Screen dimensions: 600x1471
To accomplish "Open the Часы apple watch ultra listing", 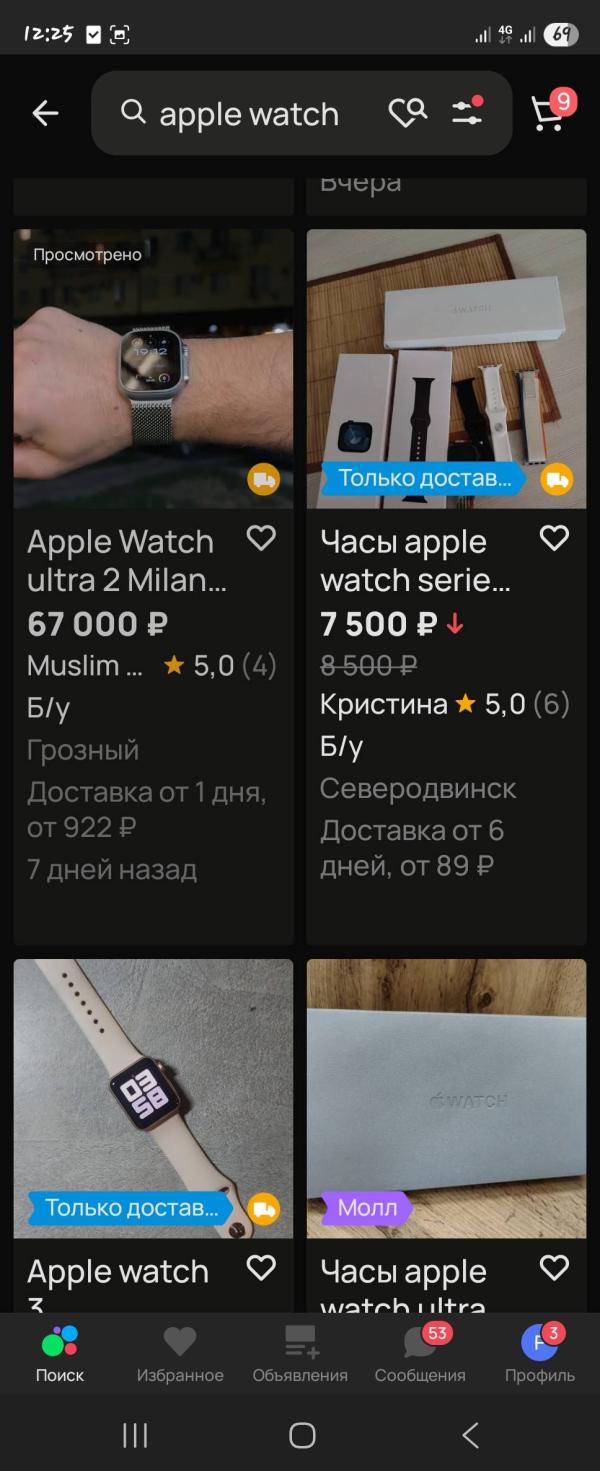I will click(x=446, y=1098).
